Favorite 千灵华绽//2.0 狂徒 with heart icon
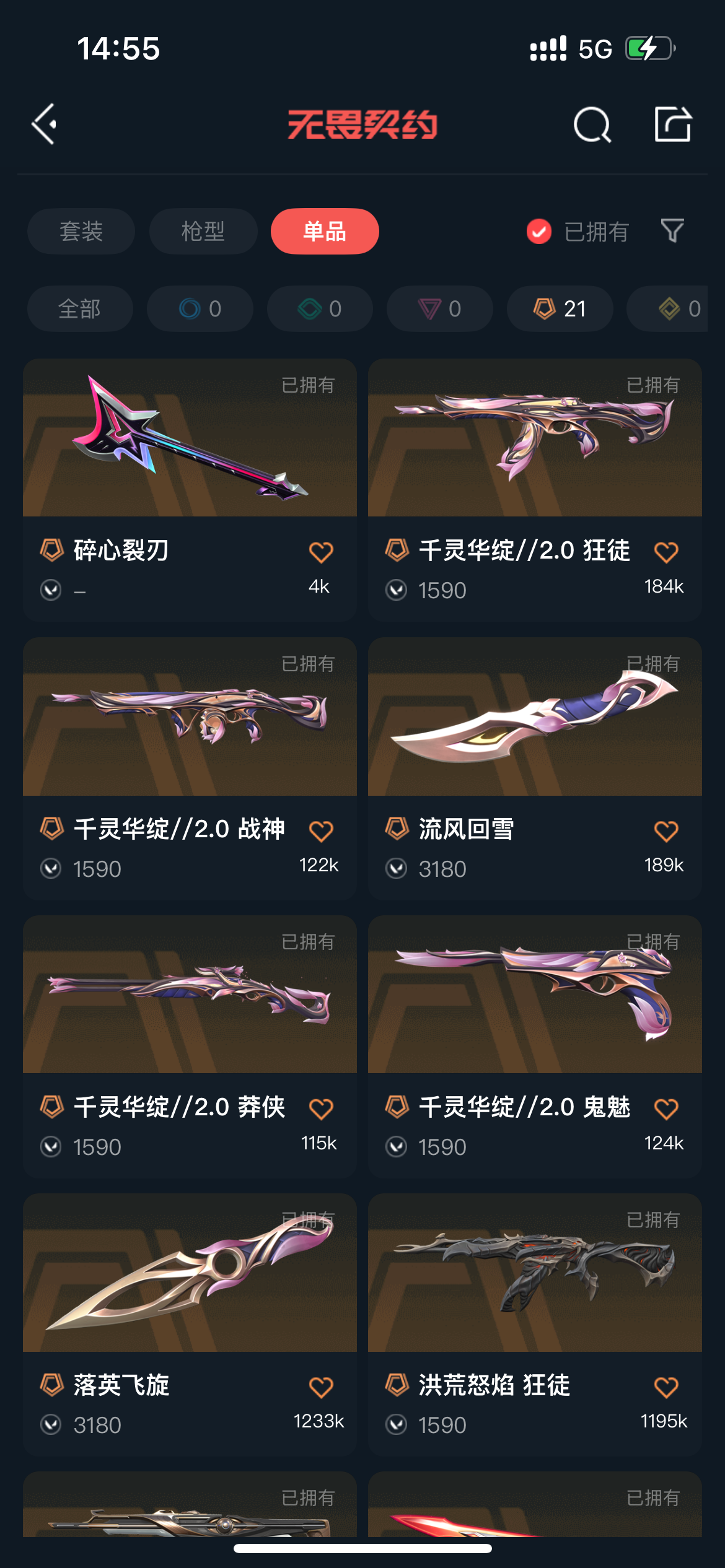This screenshot has width=725, height=1568. [666, 552]
